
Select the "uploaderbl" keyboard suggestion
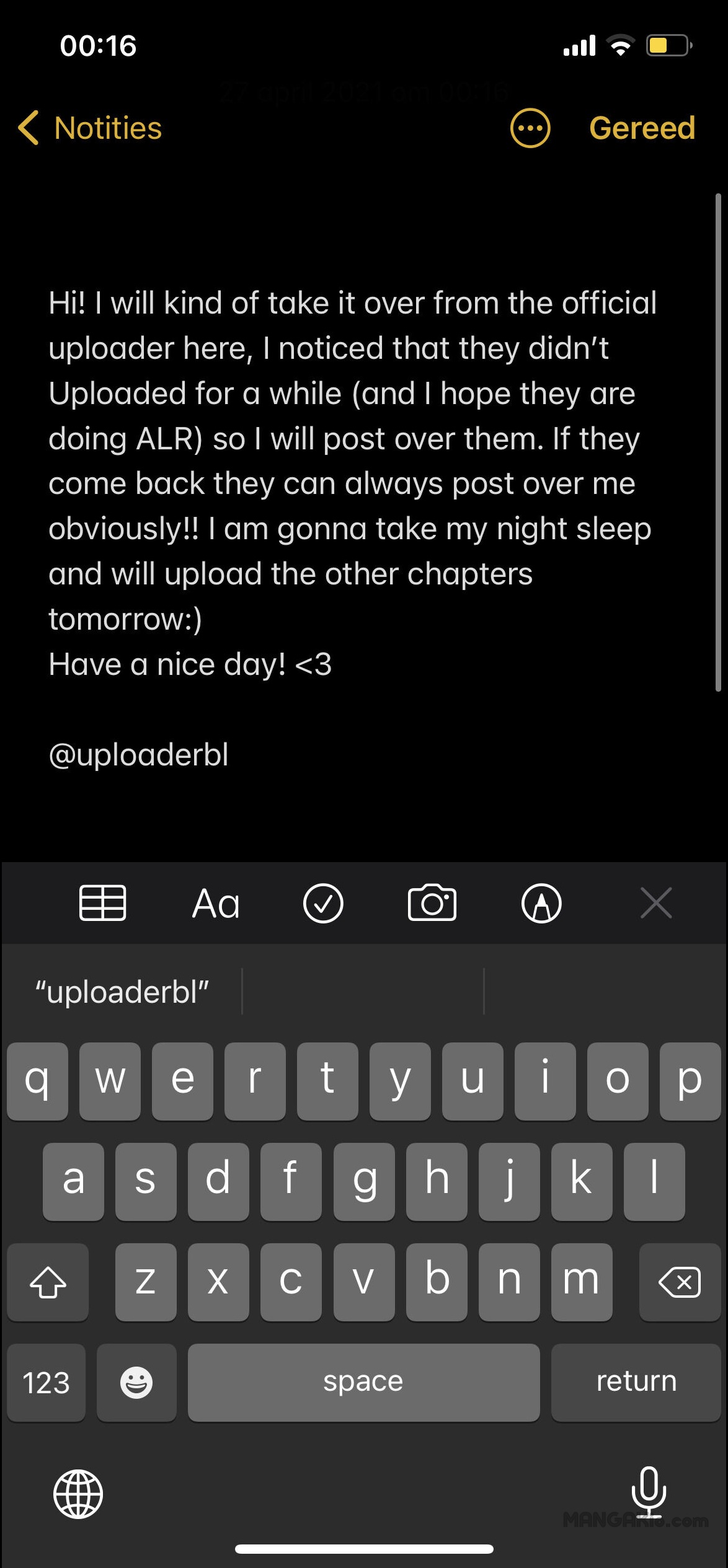click(x=122, y=992)
